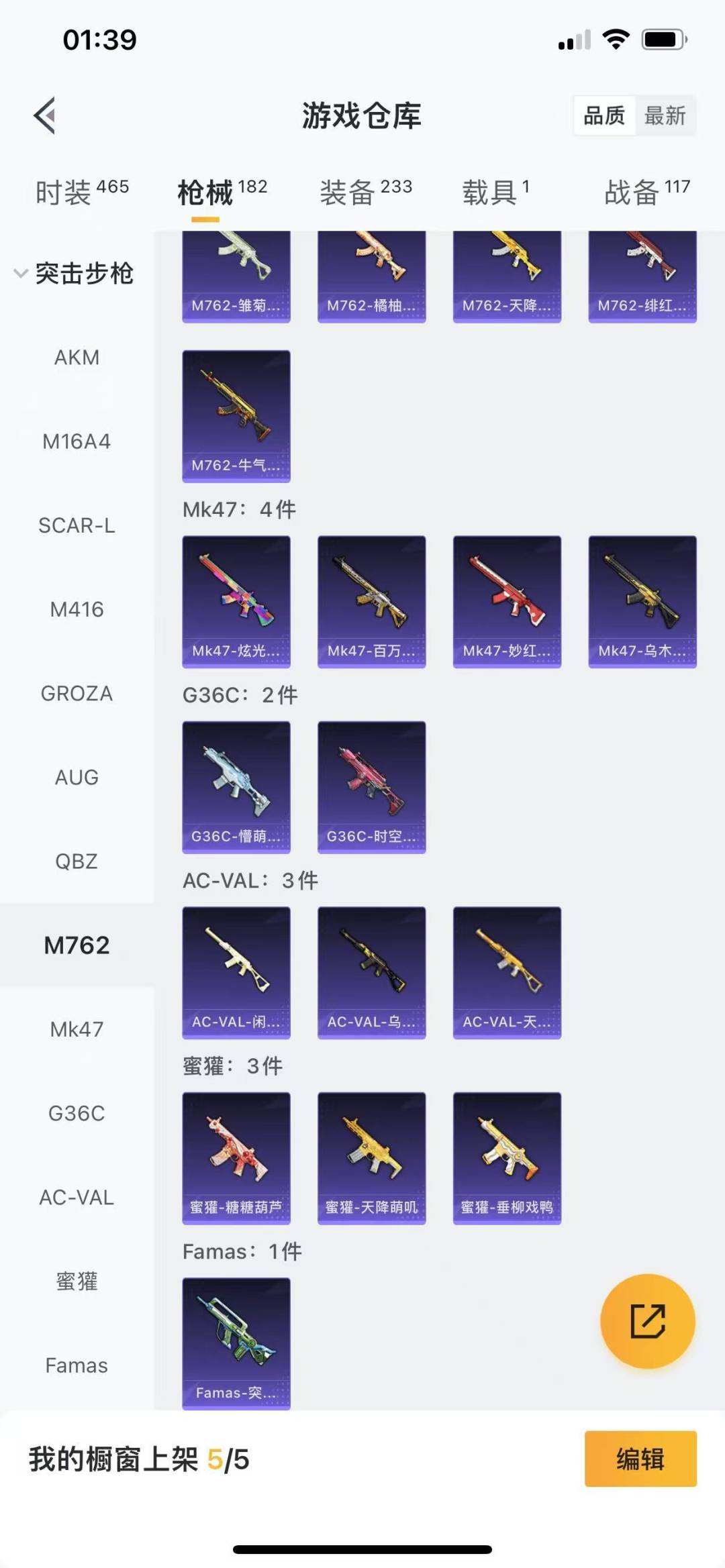Viewport: 725px width, 1568px height.
Task: Go back using the top-left arrow
Action: [45, 115]
